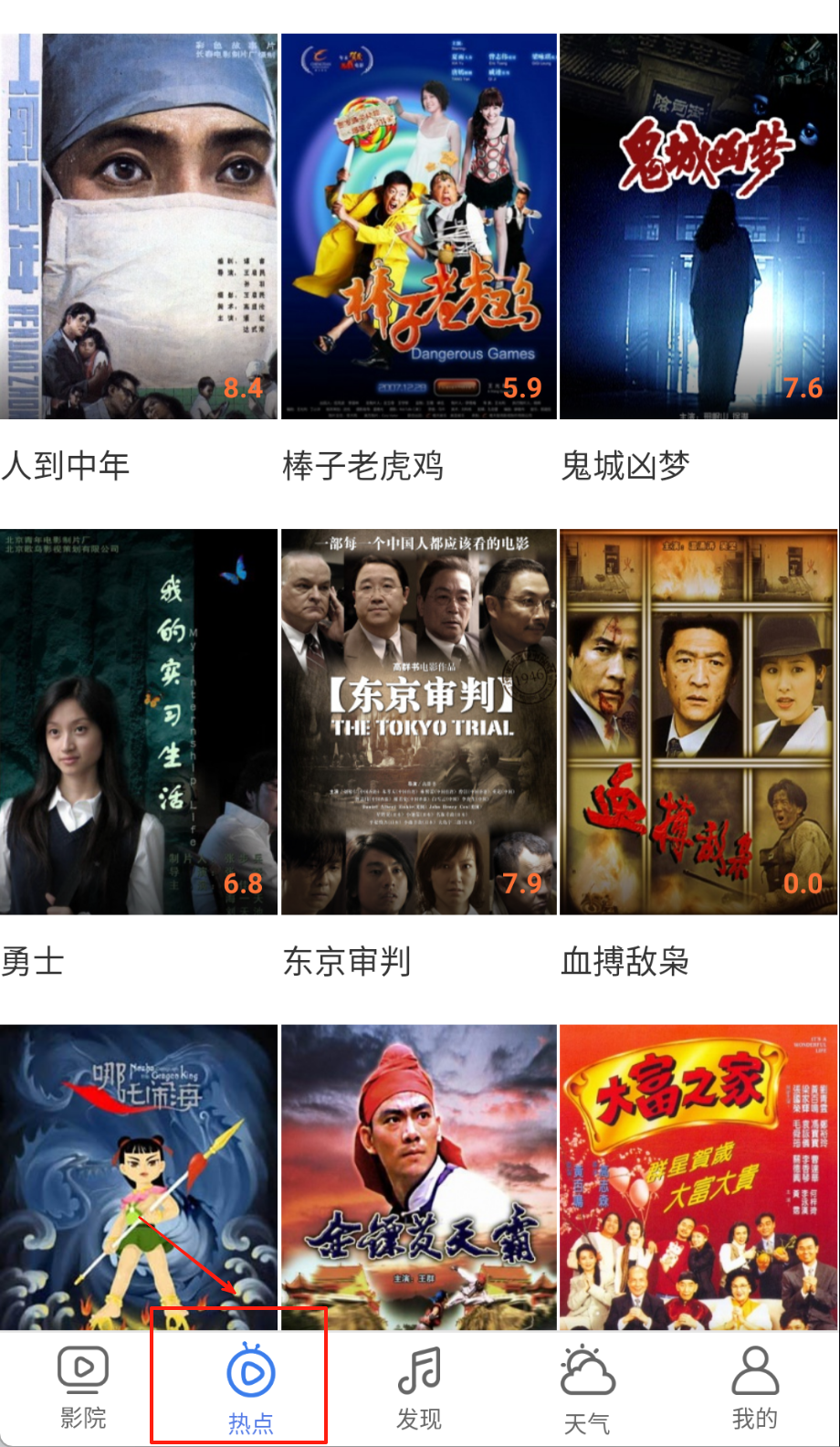Screen dimensions: 840x1447
Task: Switch to the 发现 tab
Action: point(419,1387)
